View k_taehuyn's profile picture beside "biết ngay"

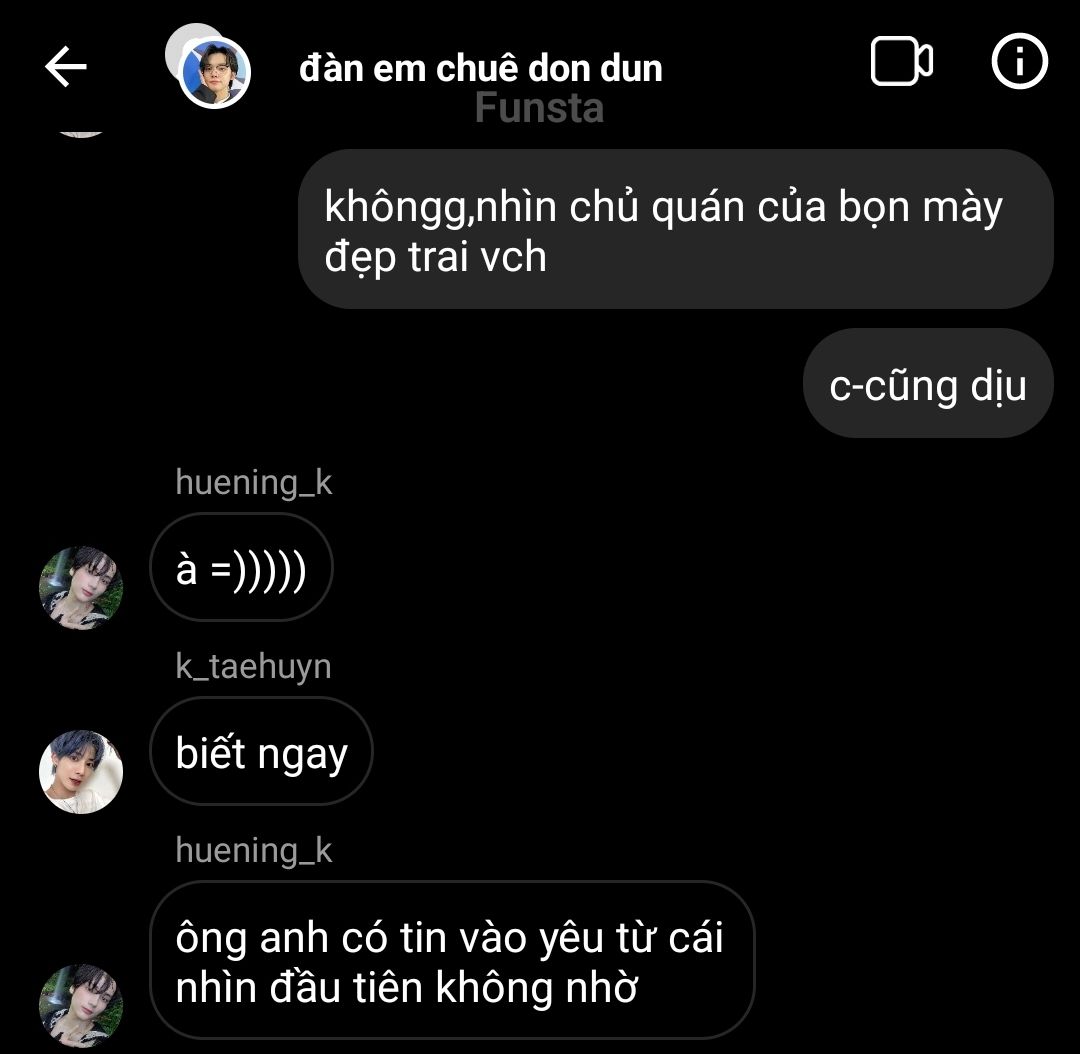[x=80, y=771]
